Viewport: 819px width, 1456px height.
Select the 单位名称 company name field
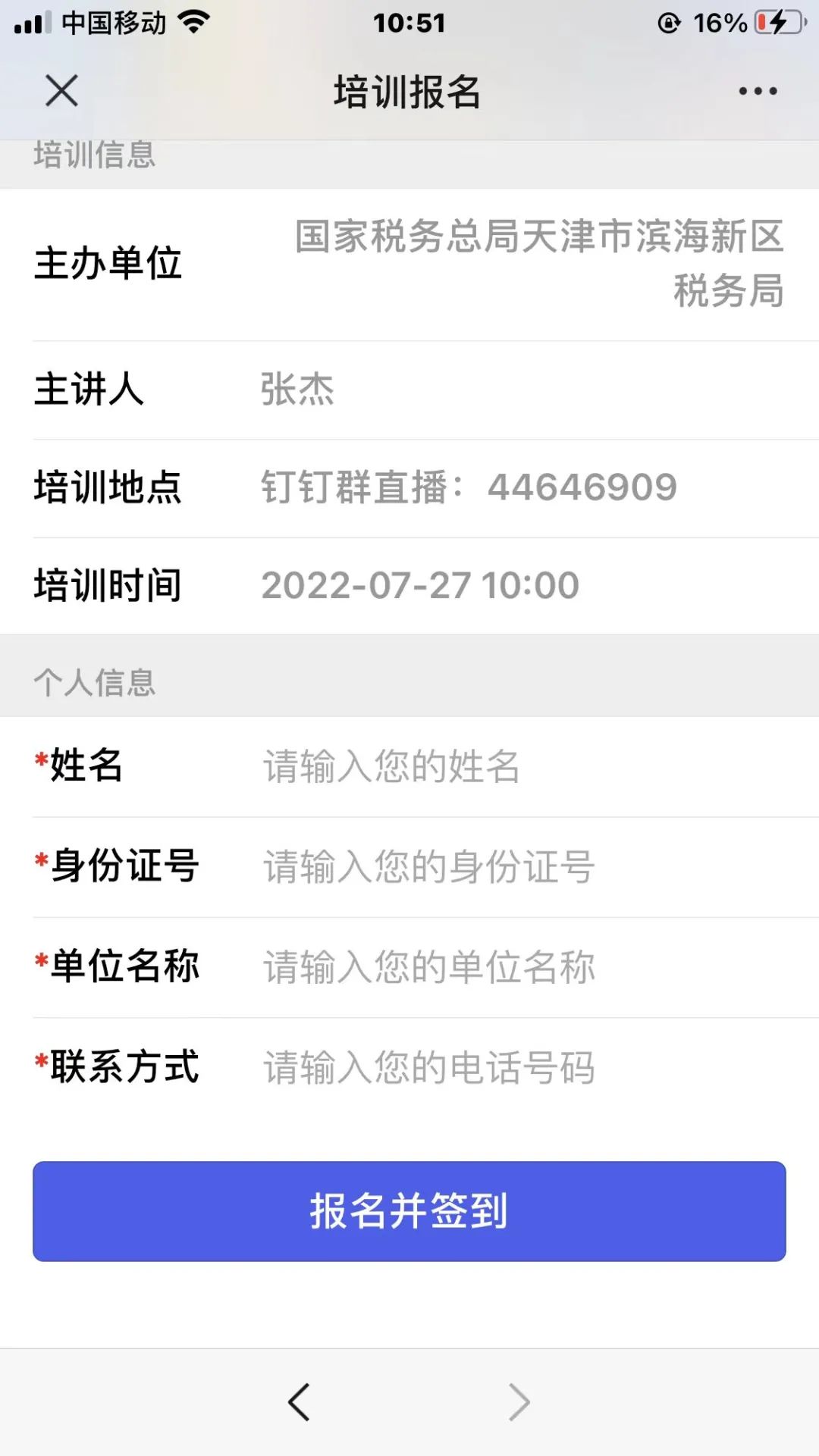[523, 966]
